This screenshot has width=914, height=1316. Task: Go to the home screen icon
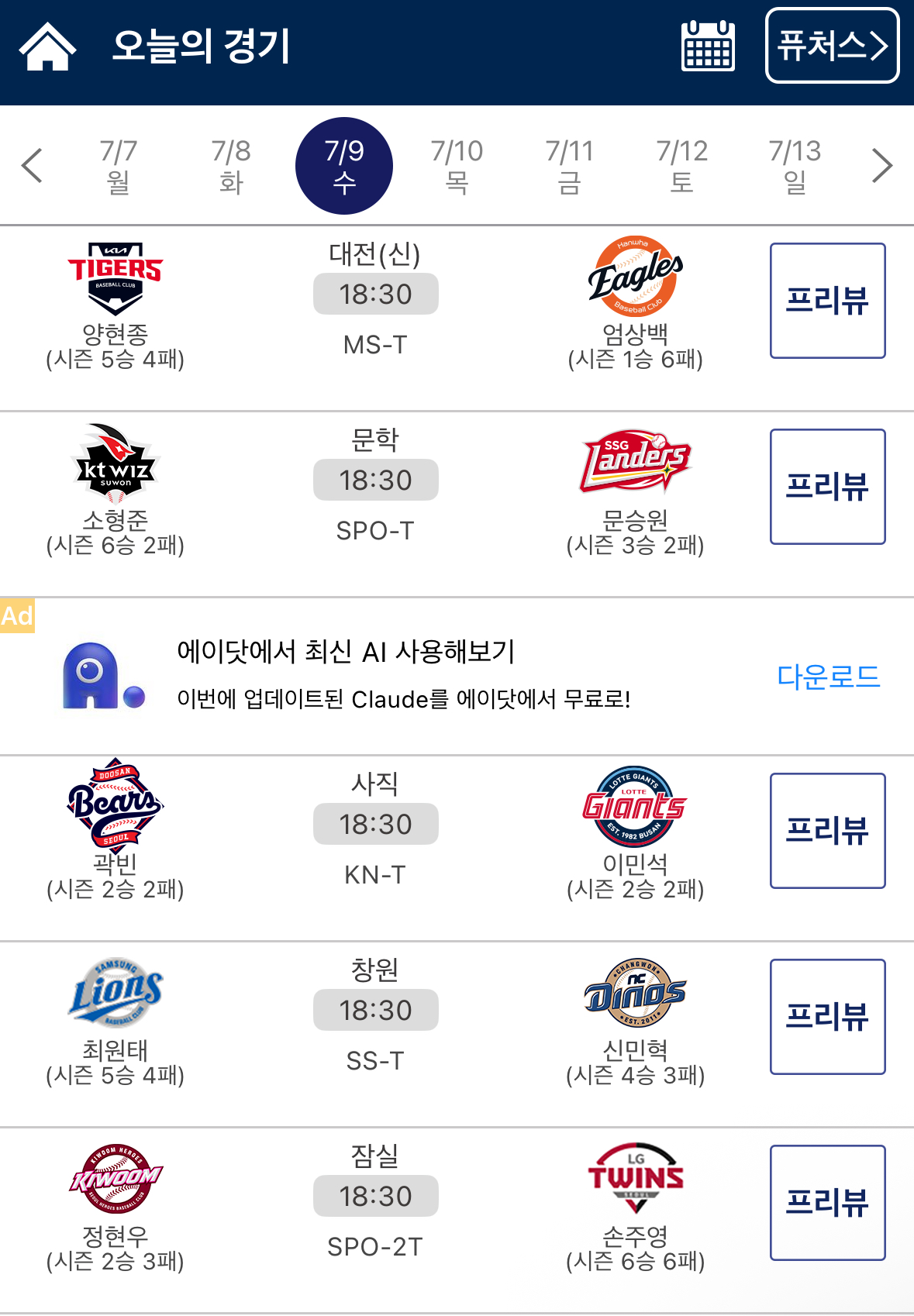pyautogui.click(x=47, y=47)
